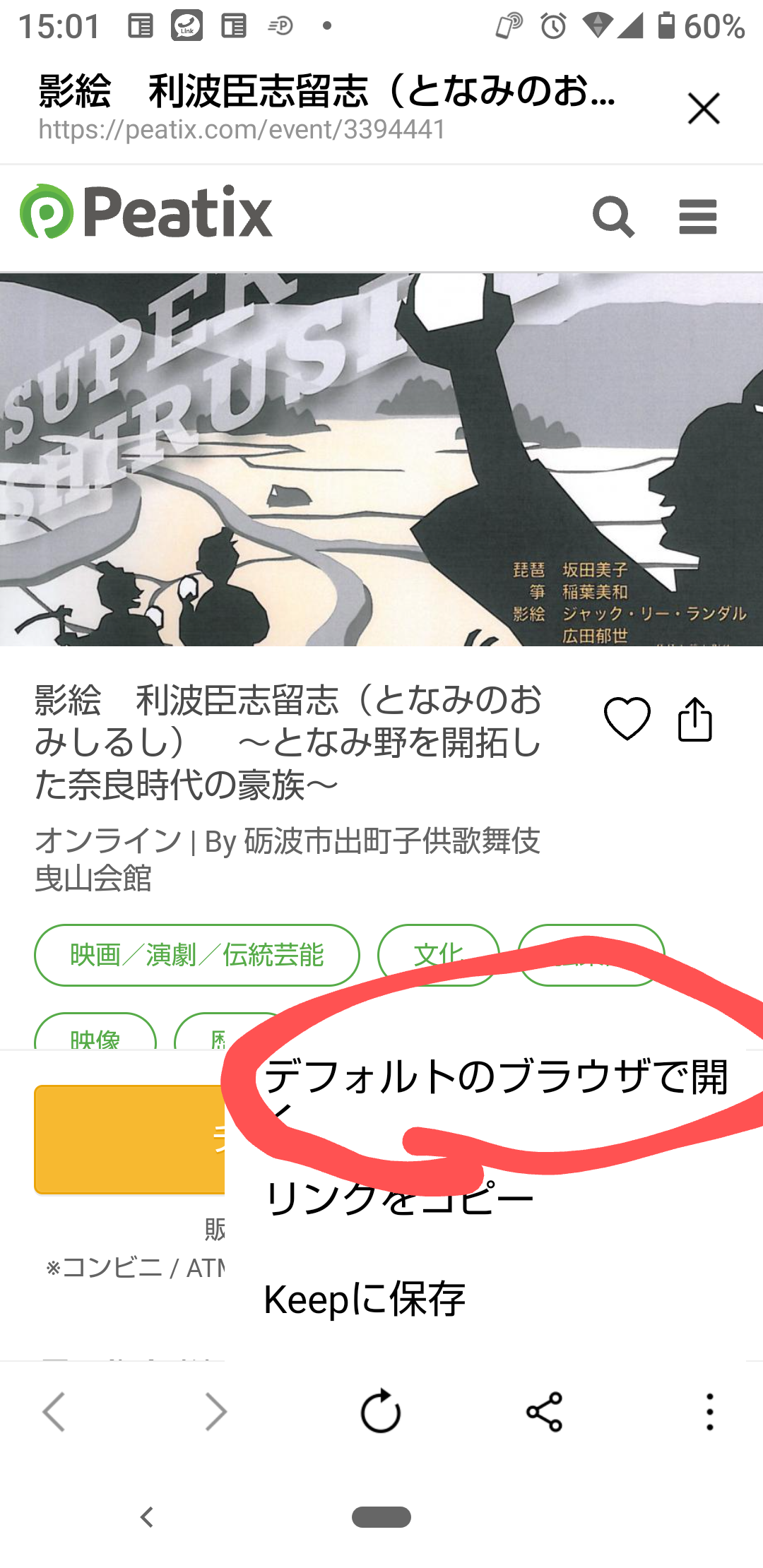This screenshot has width=763, height=1568.
Task: Tap the system back button
Action: click(147, 1516)
